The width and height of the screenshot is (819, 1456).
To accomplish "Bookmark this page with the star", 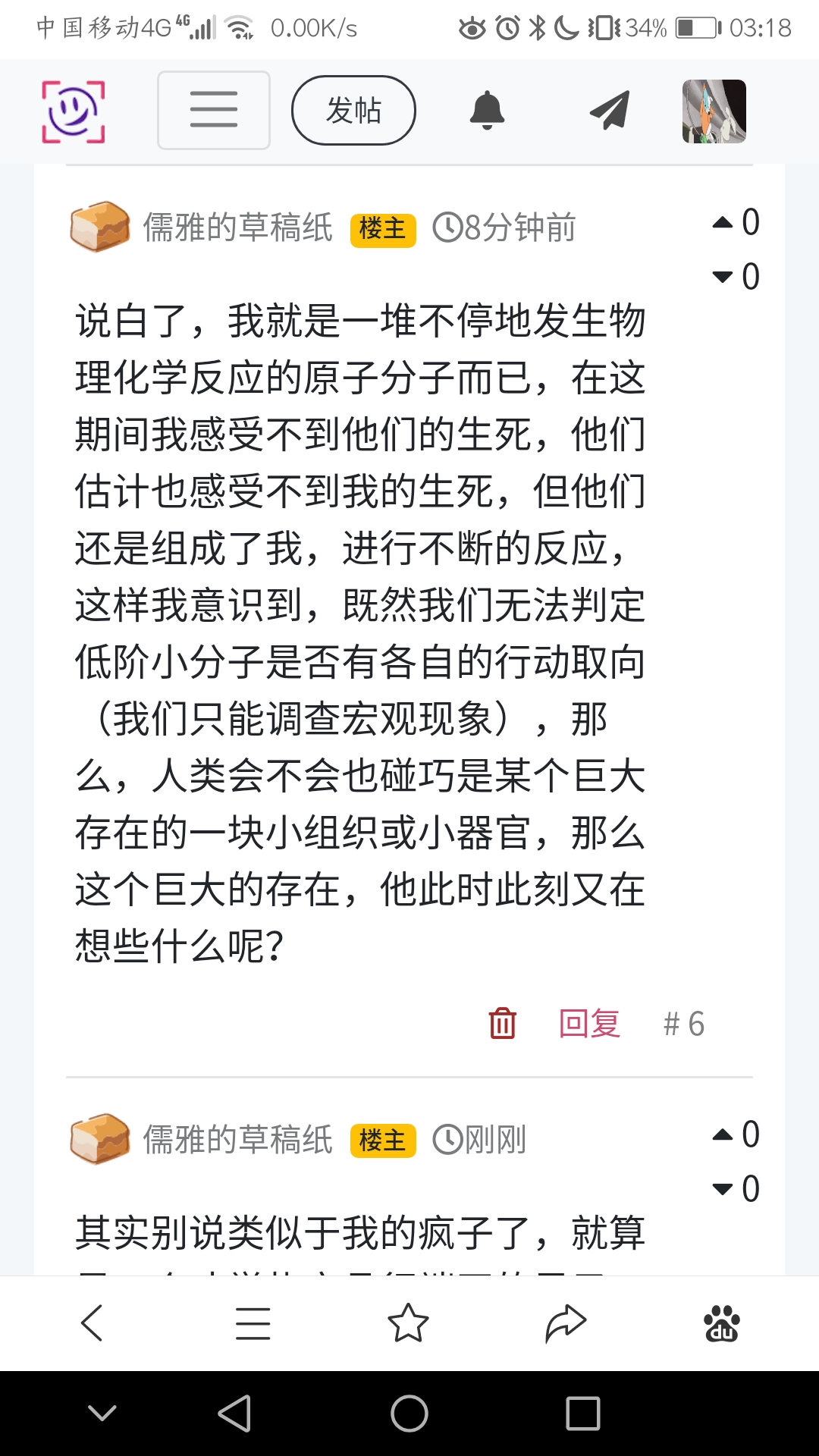I will click(x=408, y=1323).
